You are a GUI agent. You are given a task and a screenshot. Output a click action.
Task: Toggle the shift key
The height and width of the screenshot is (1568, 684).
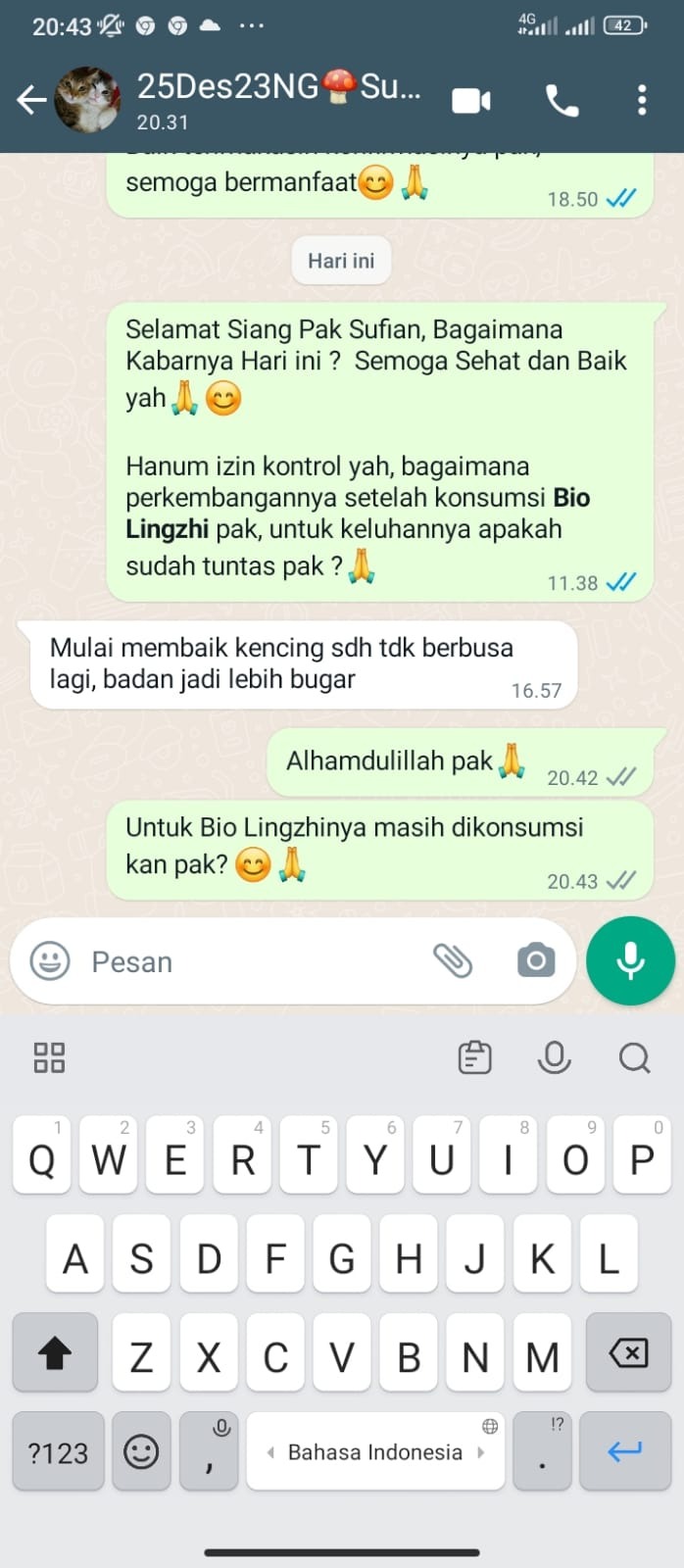pos(55,1354)
